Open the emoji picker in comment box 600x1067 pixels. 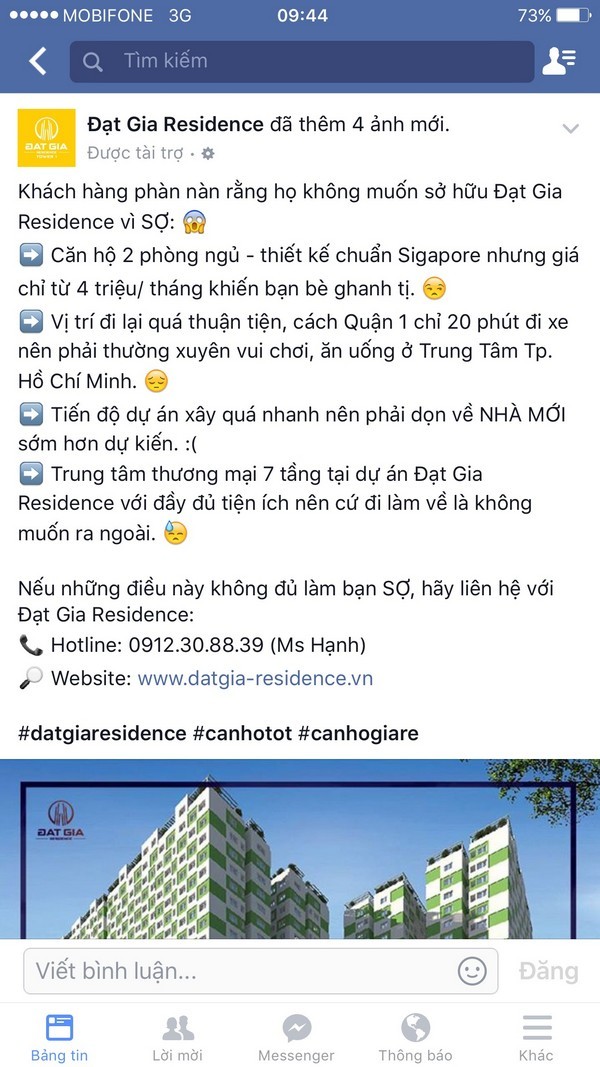[472, 970]
